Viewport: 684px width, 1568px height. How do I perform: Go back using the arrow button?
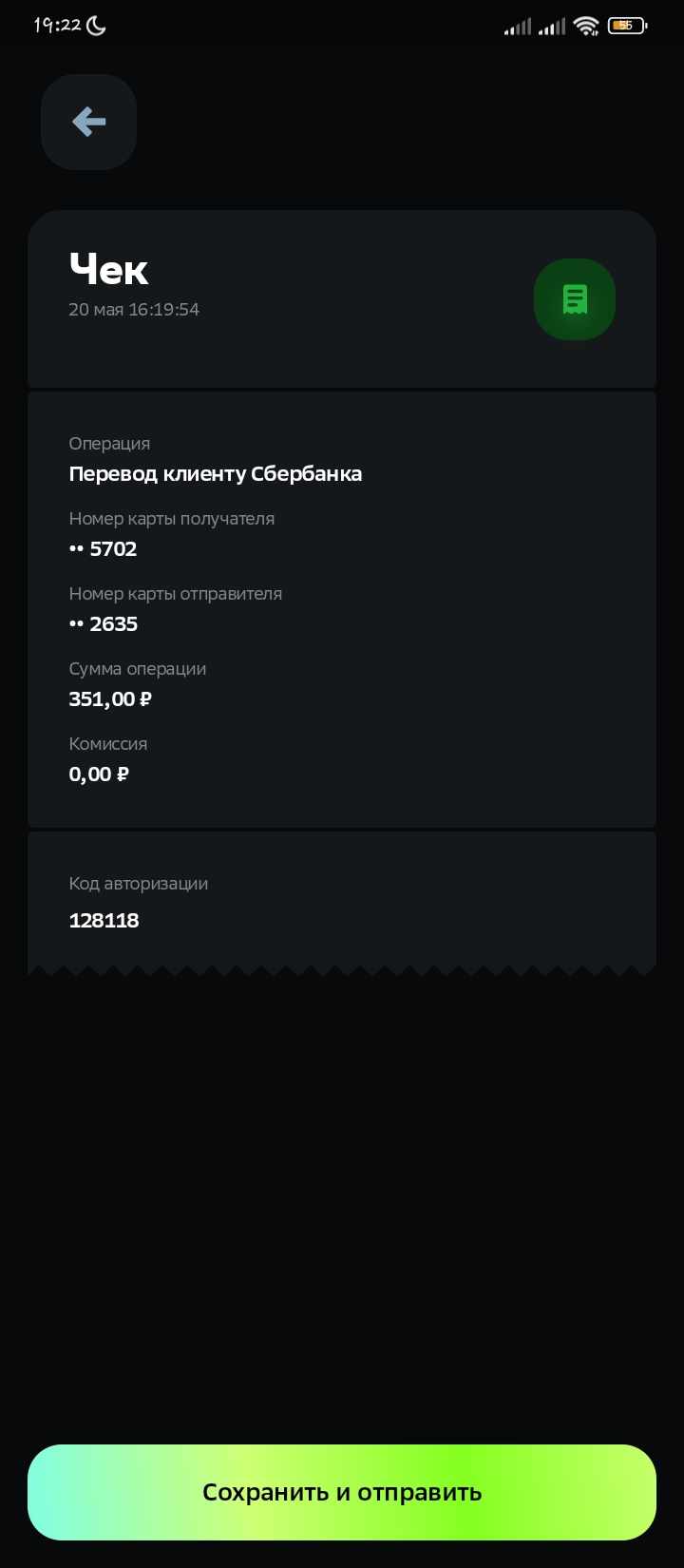coord(88,122)
